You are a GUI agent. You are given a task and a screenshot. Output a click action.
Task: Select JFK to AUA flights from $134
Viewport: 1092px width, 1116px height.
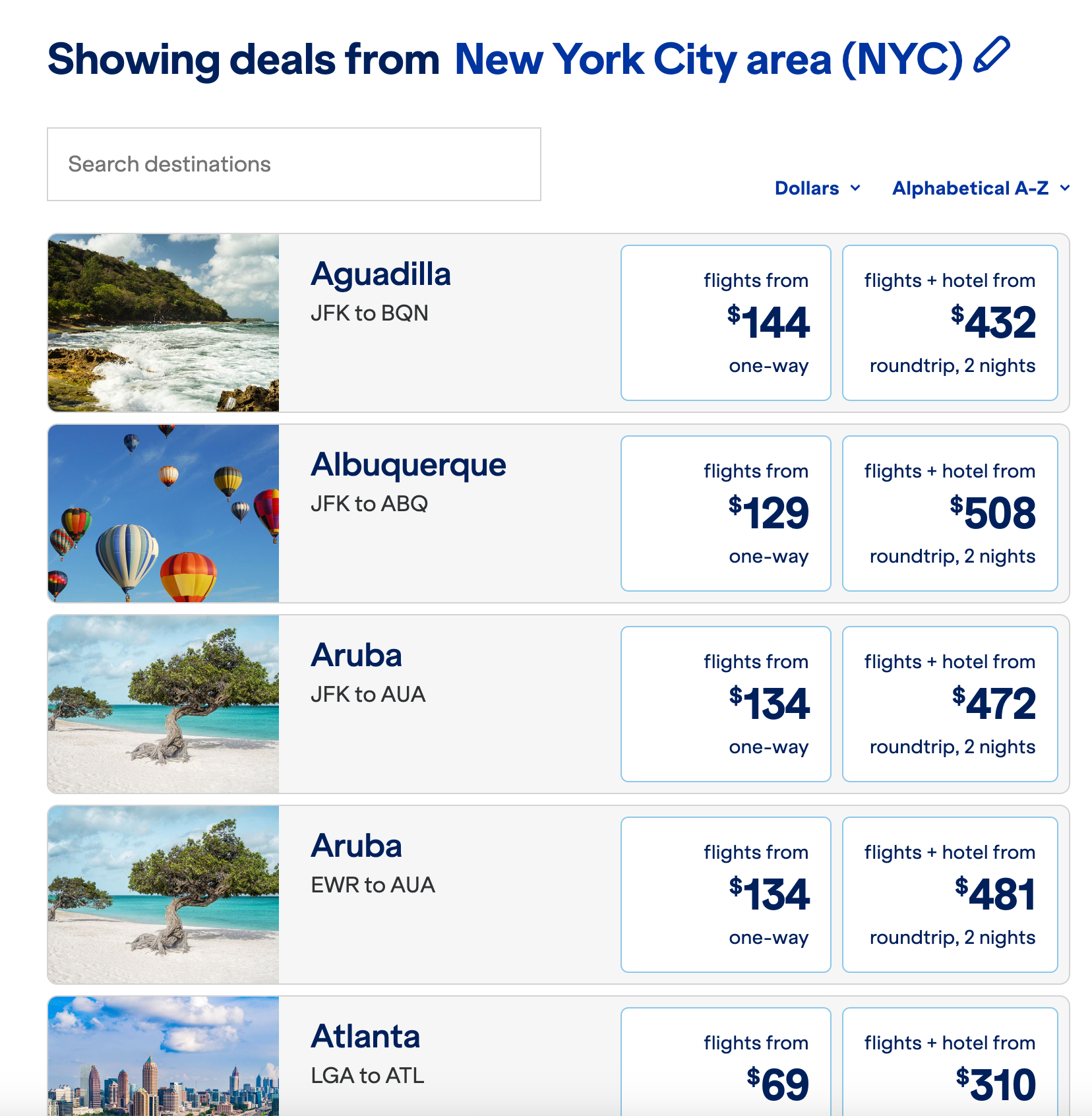coord(725,704)
